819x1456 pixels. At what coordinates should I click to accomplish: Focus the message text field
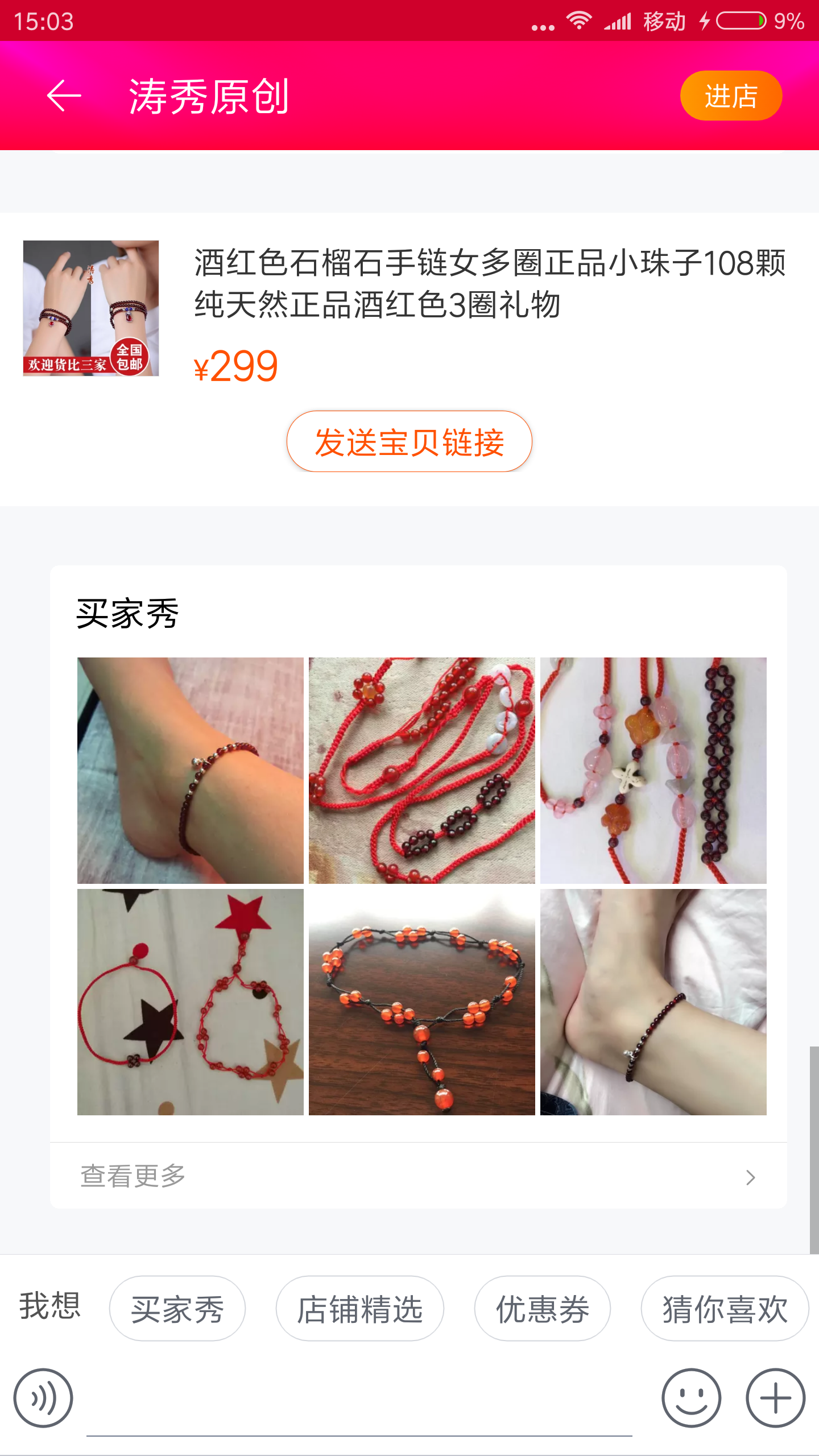click(x=359, y=1405)
